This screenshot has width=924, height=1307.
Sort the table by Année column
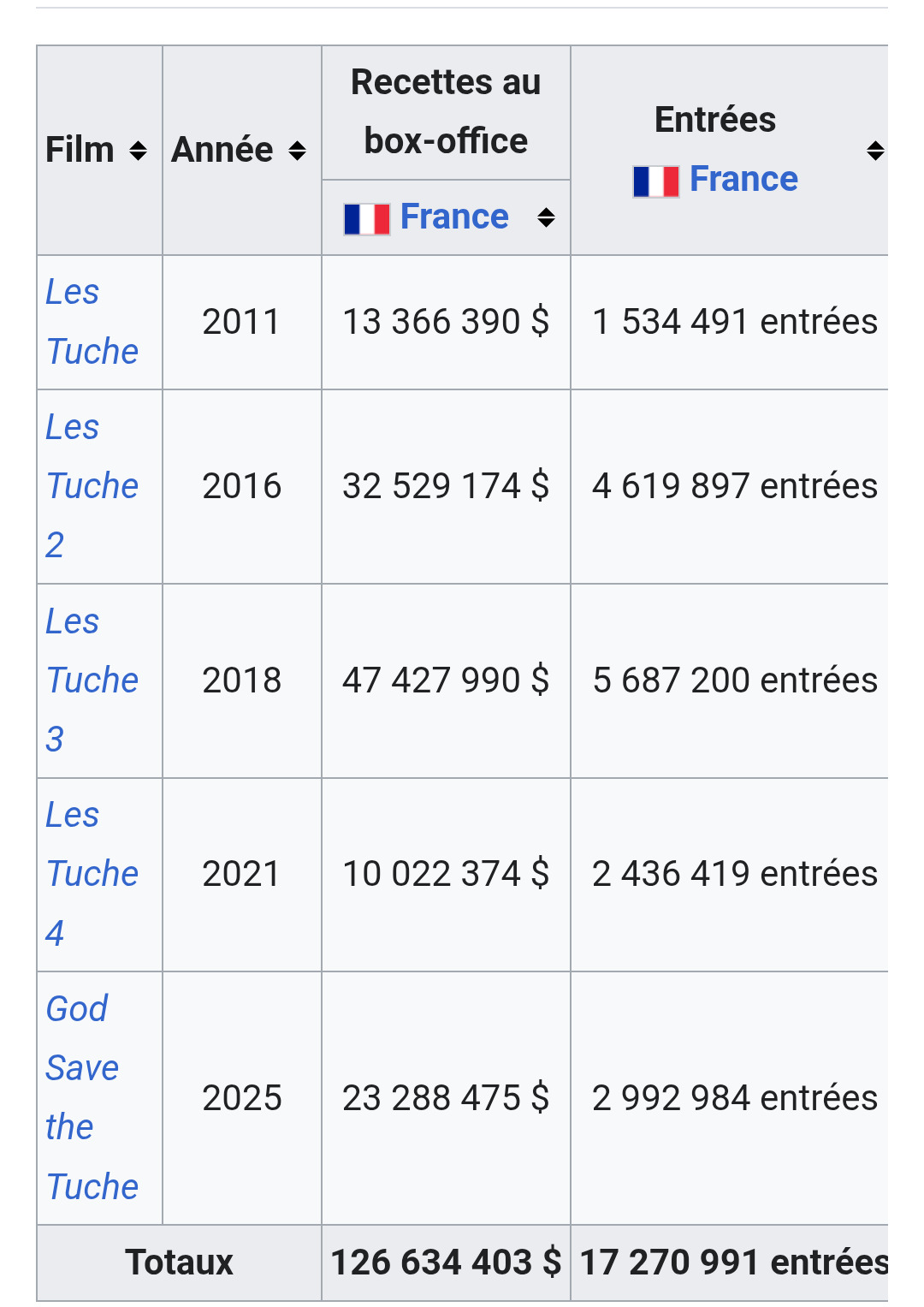point(297,151)
